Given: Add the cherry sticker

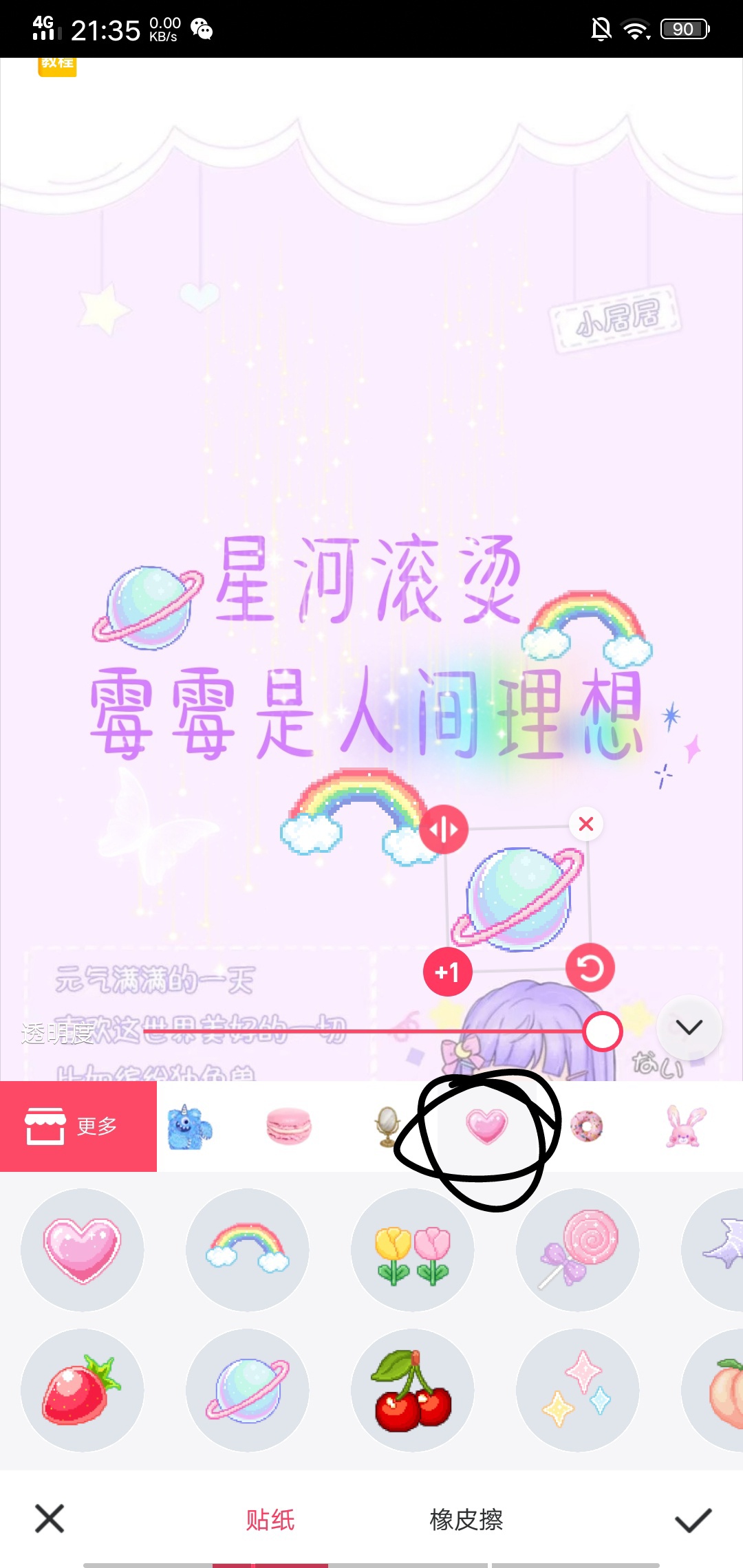Looking at the screenshot, I should point(413,1391).
